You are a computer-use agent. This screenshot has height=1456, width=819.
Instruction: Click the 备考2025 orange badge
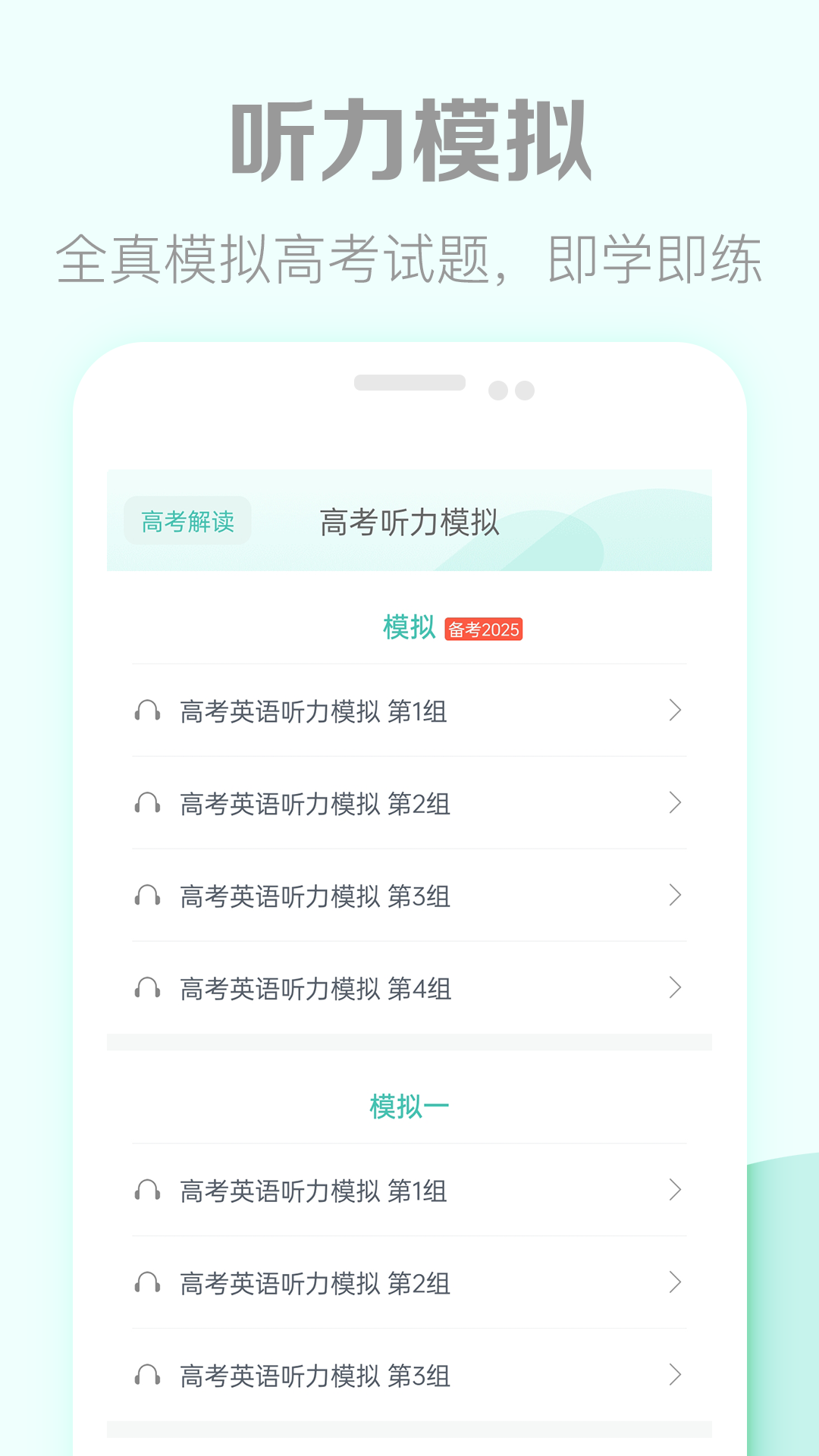(483, 629)
